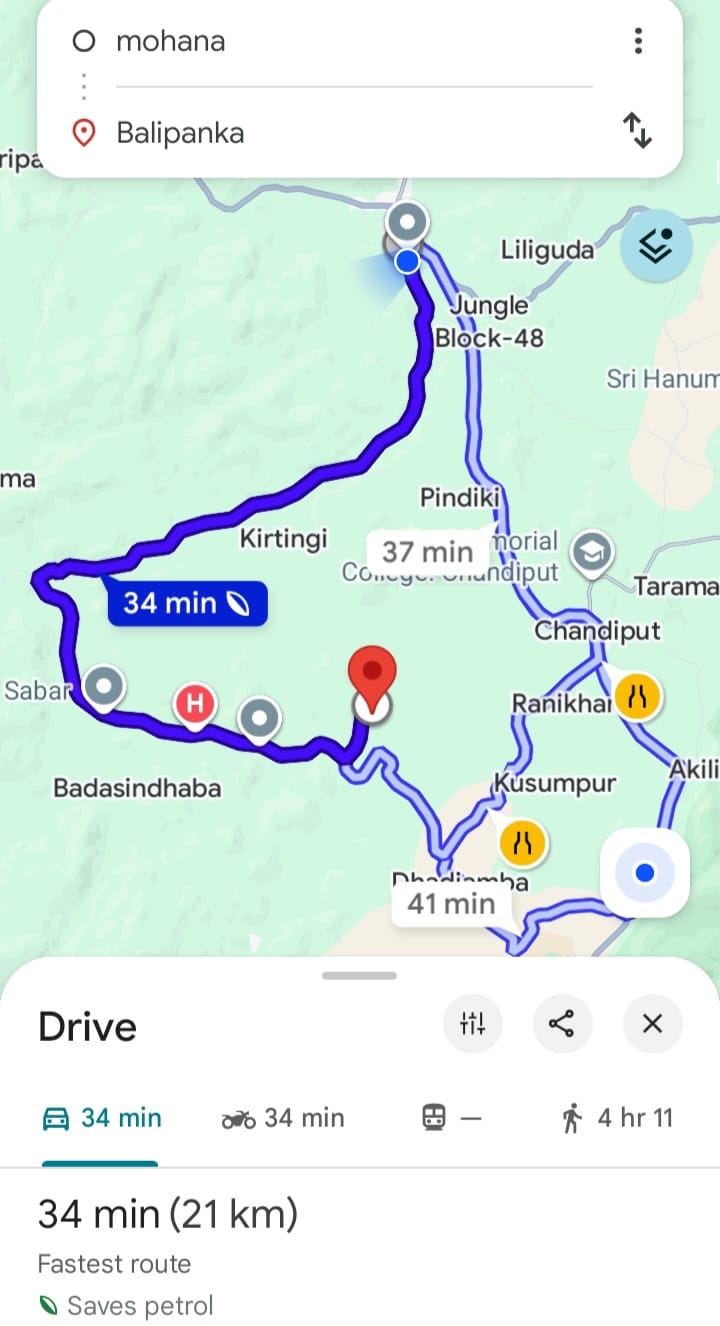Image resolution: width=720 pixels, height=1326 pixels.
Task: Switch to the motorcycle 34 min tab
Action: pyautogui.click(x=283, y=1118)
